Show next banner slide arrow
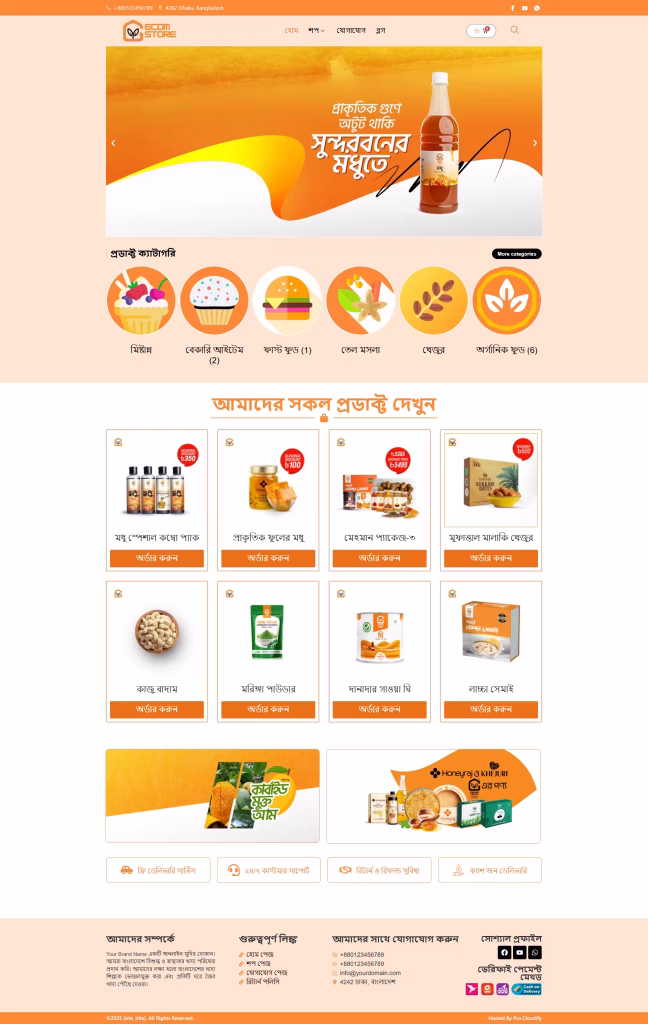 pos(534,143)
